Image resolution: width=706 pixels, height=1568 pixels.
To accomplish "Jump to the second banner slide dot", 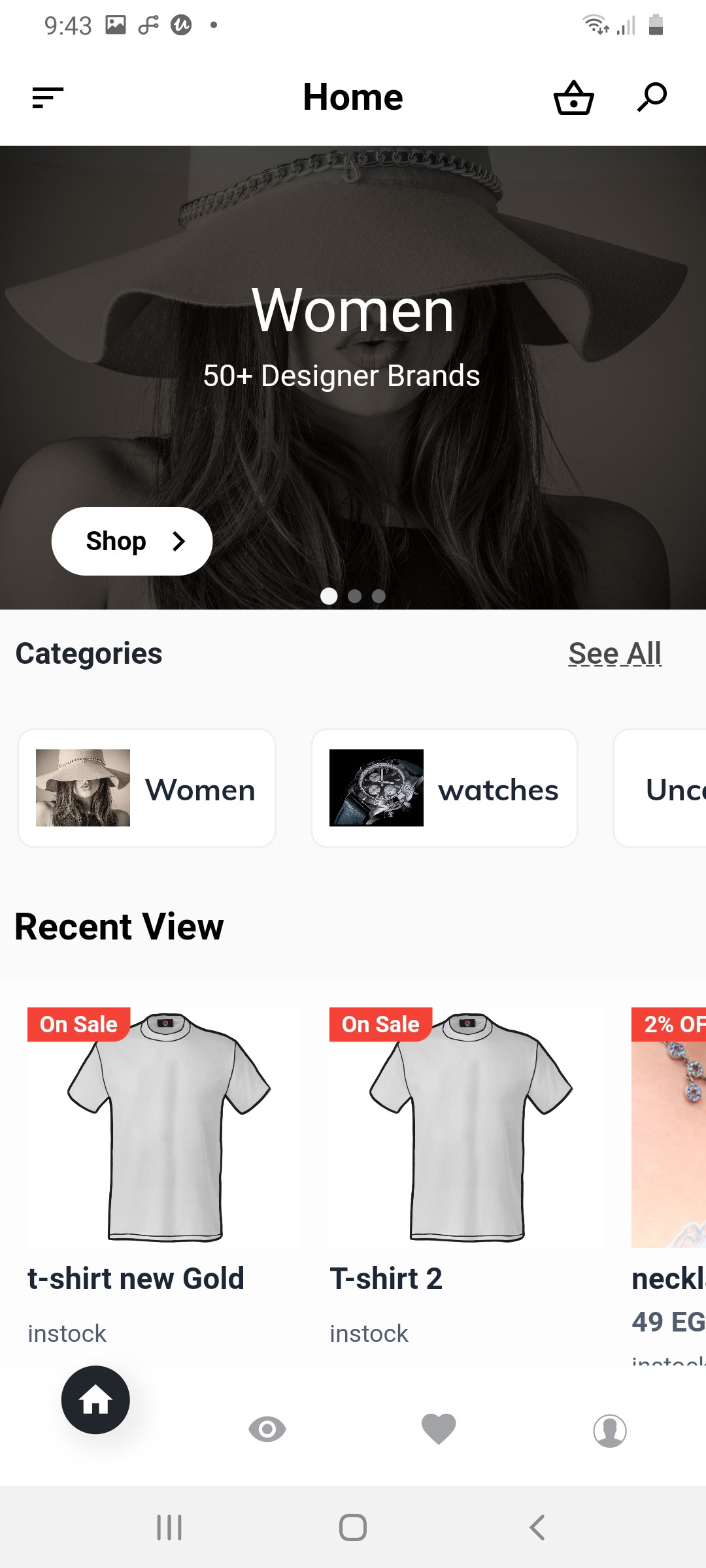I will [x=355, y=596].
